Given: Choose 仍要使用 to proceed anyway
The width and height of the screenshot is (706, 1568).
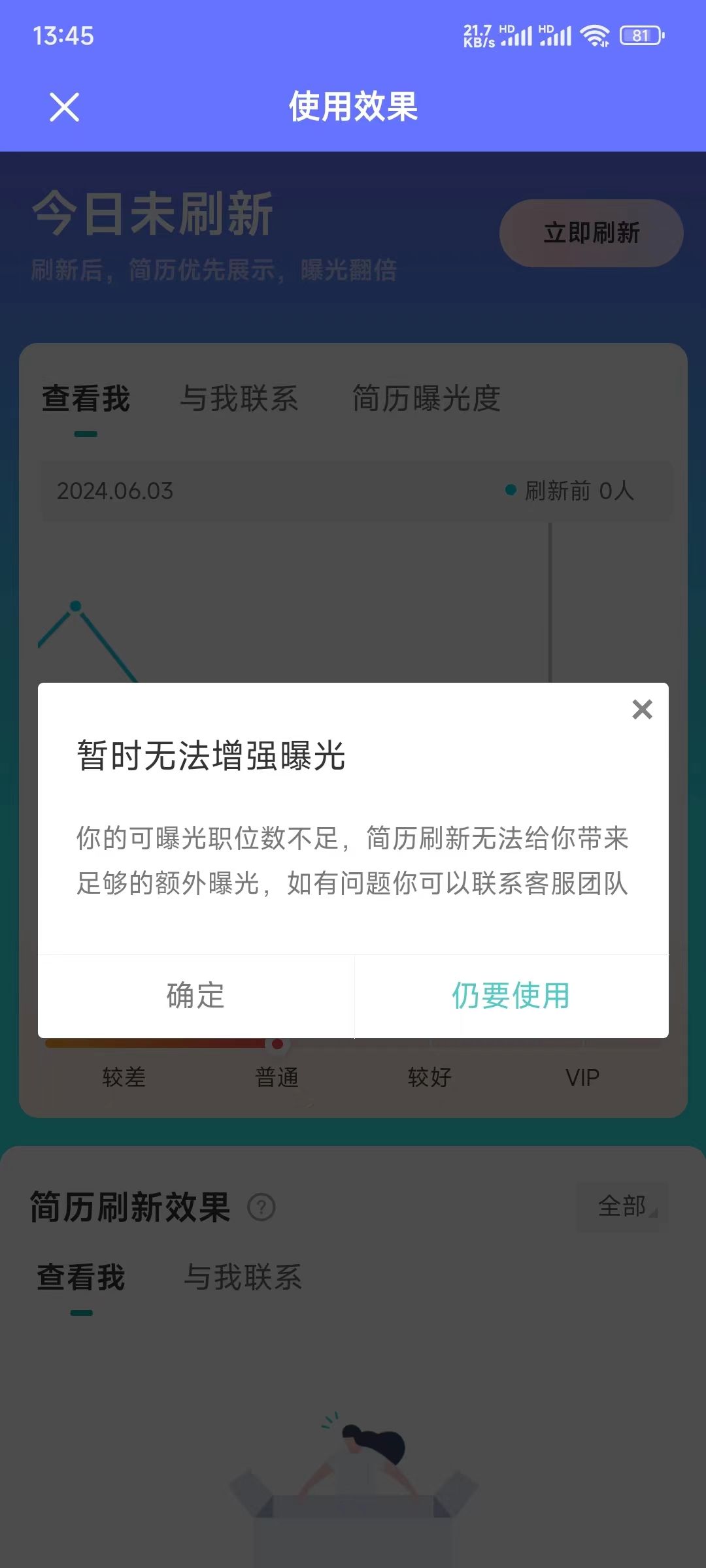Looking at the screenshot, I should 511,996.
